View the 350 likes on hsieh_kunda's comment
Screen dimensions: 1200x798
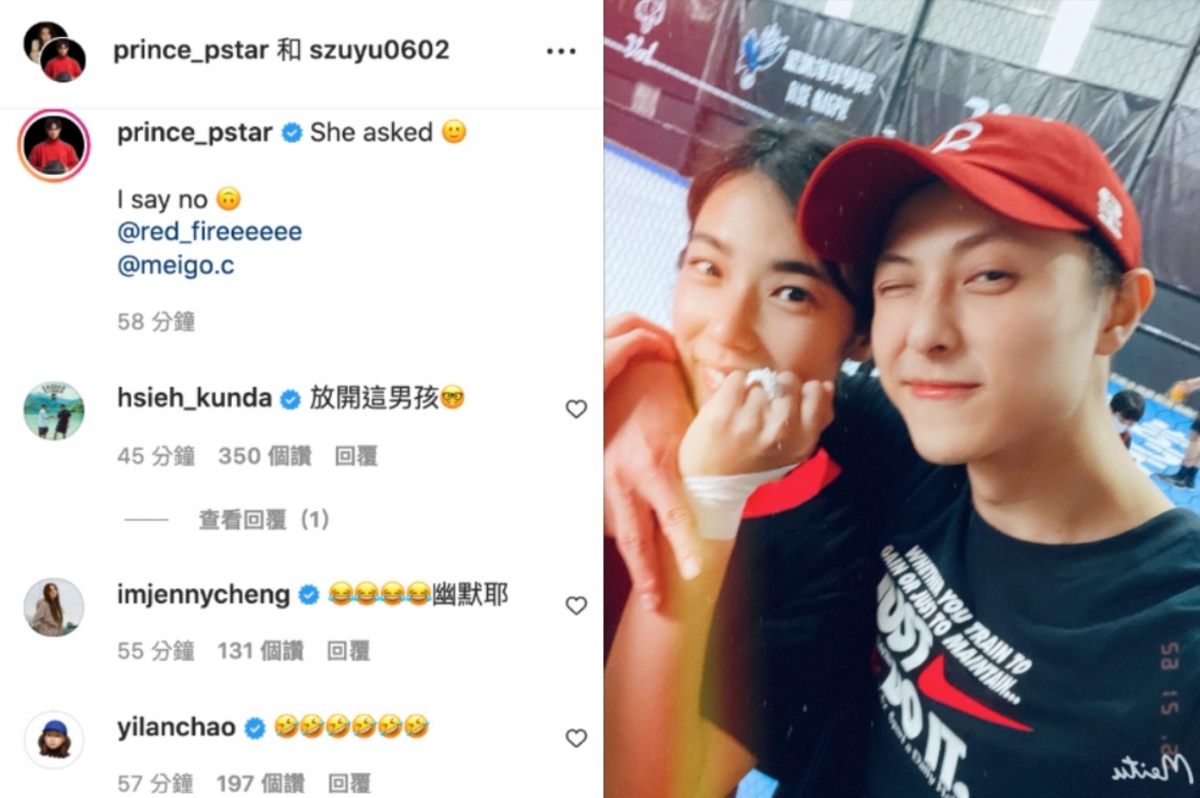[x=264, y=456]
